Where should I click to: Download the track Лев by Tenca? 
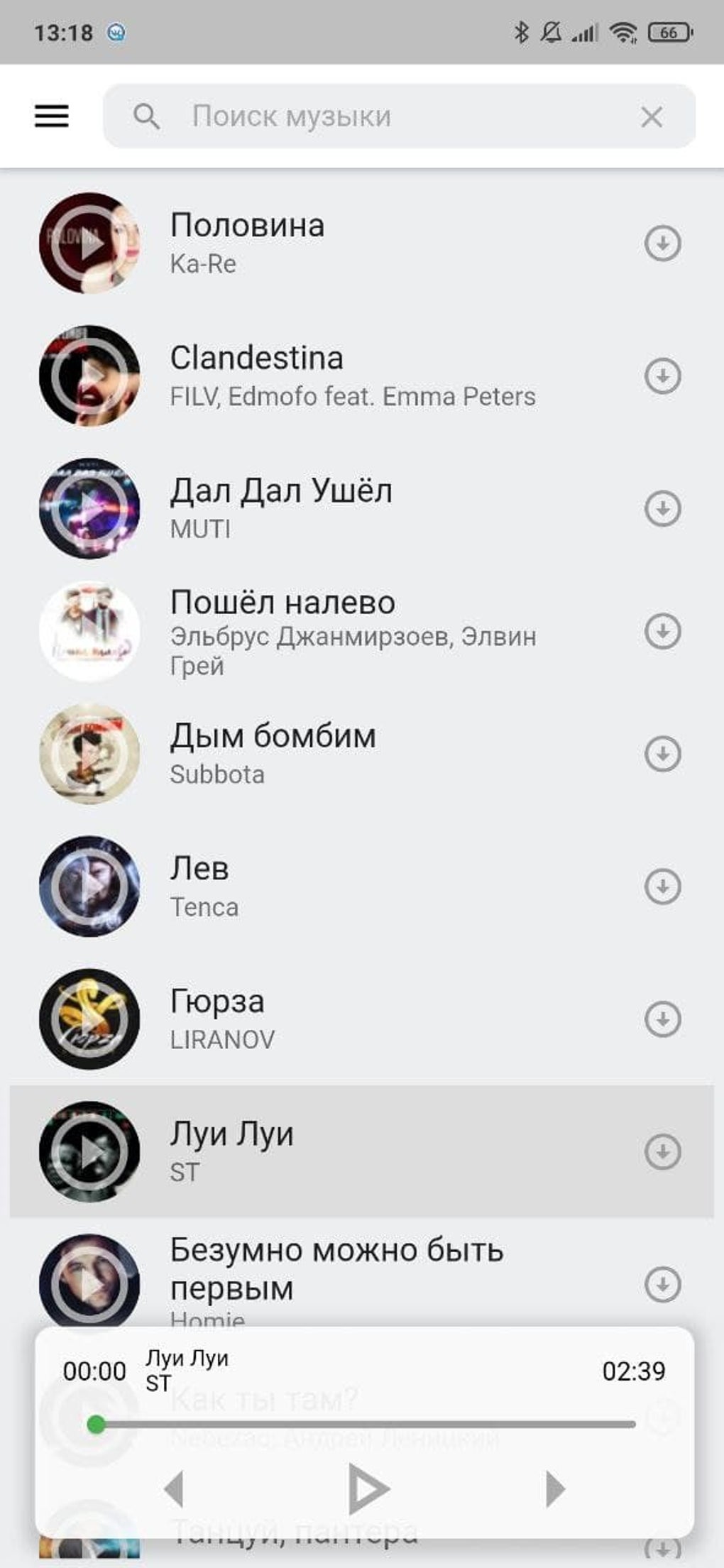coord(662,886)
